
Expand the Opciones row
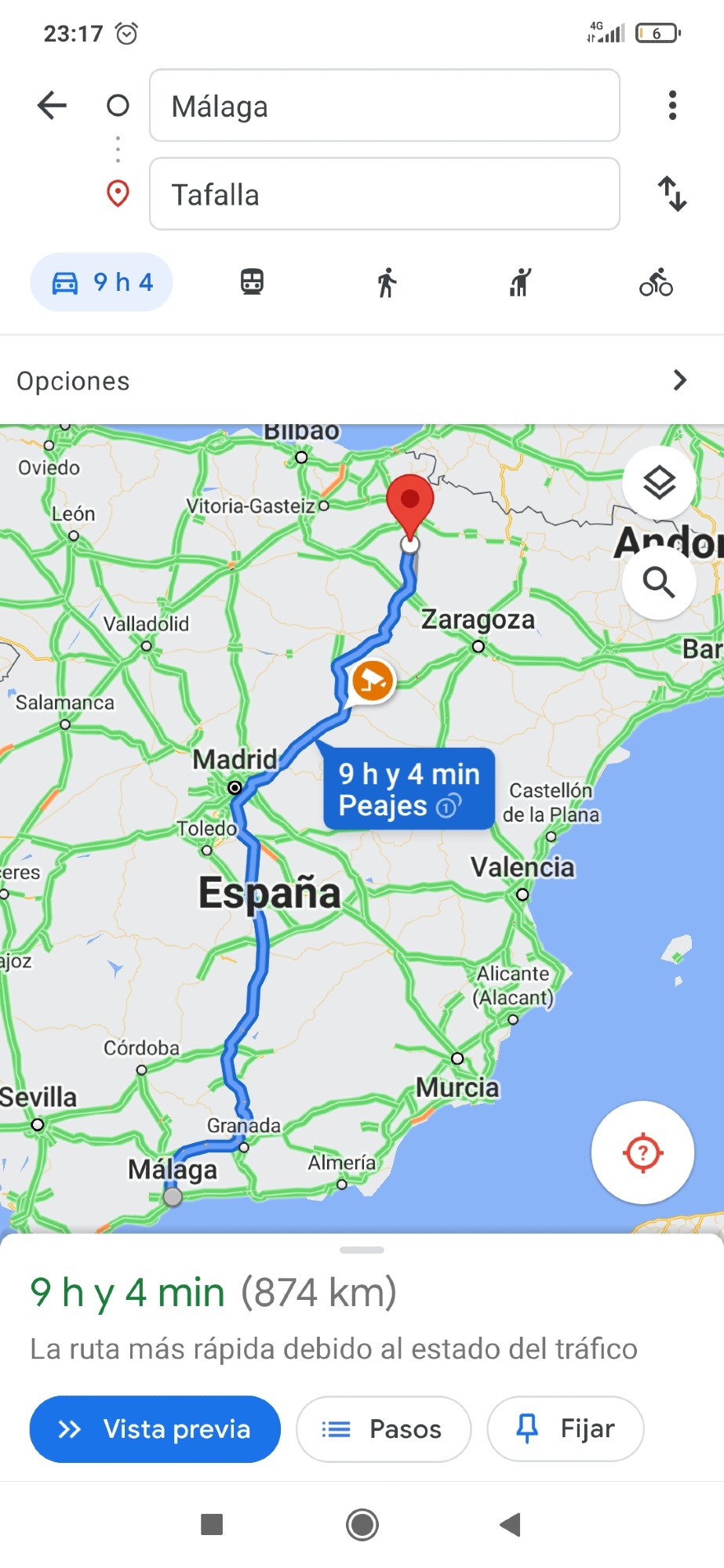(x=361, y=381)
